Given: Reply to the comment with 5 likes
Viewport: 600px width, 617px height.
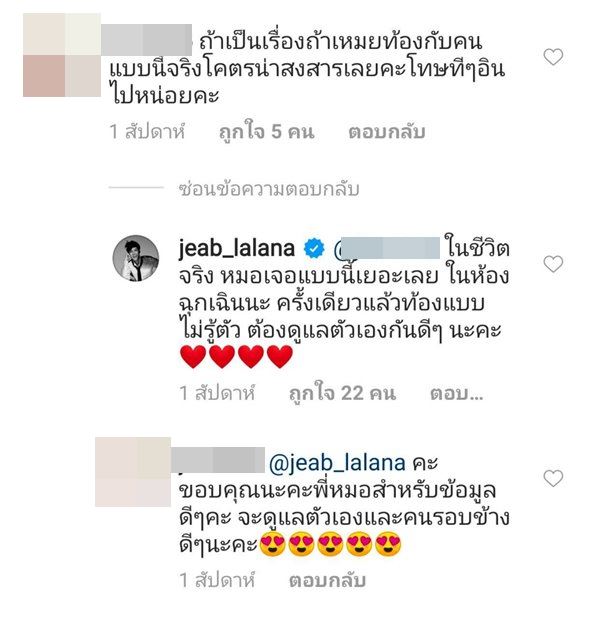Looking at the screenshot, I should click(387, 131).
